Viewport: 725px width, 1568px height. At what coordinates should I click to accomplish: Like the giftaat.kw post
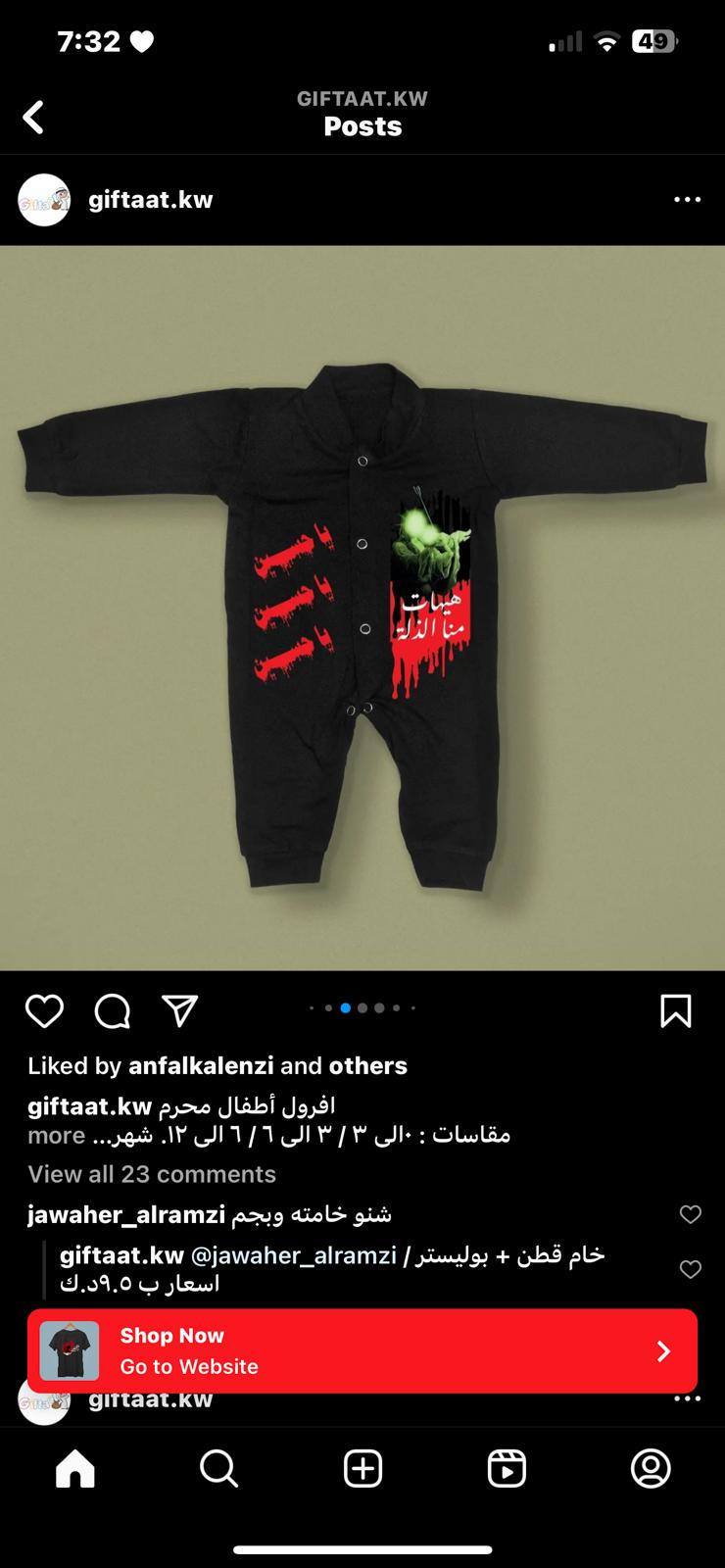point(44,1010)
